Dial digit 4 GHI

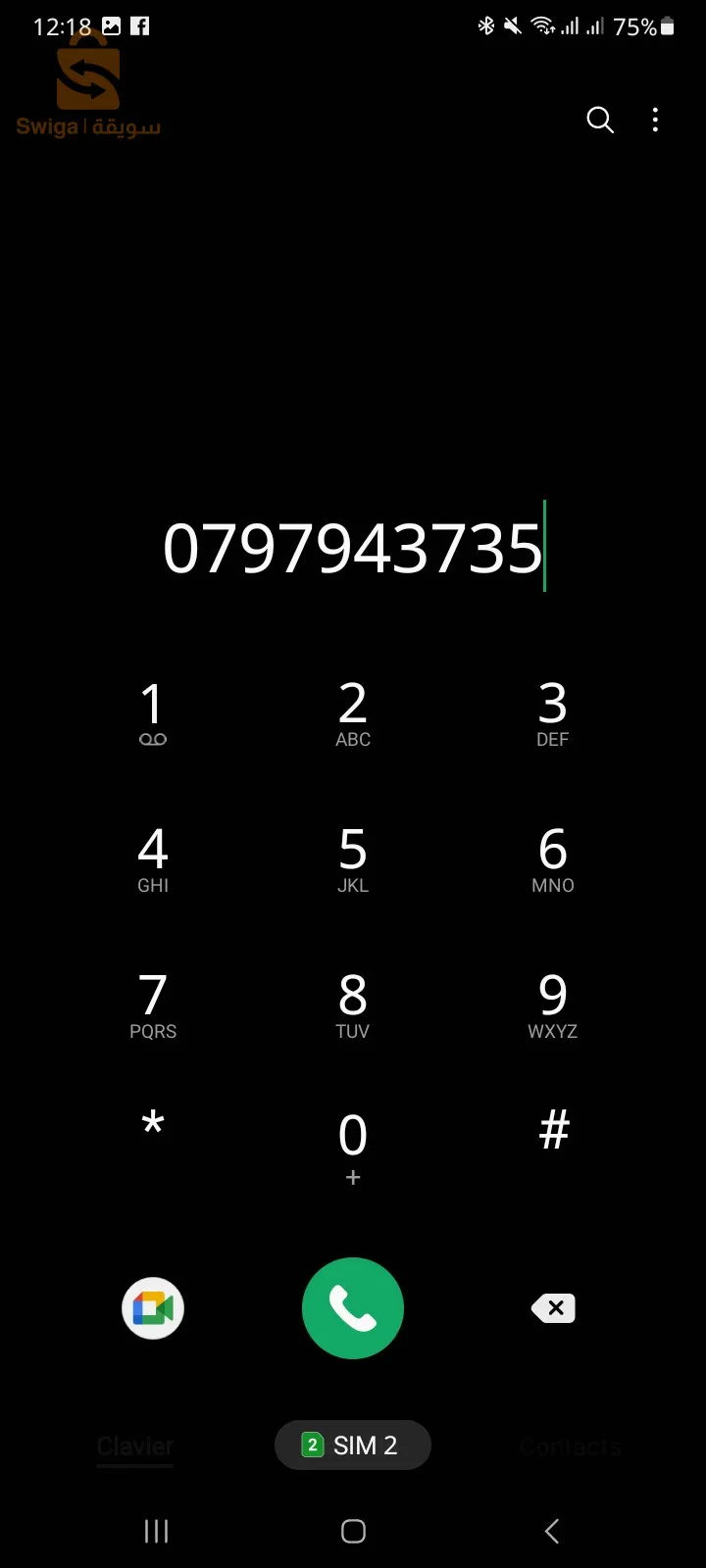(153, 859)
